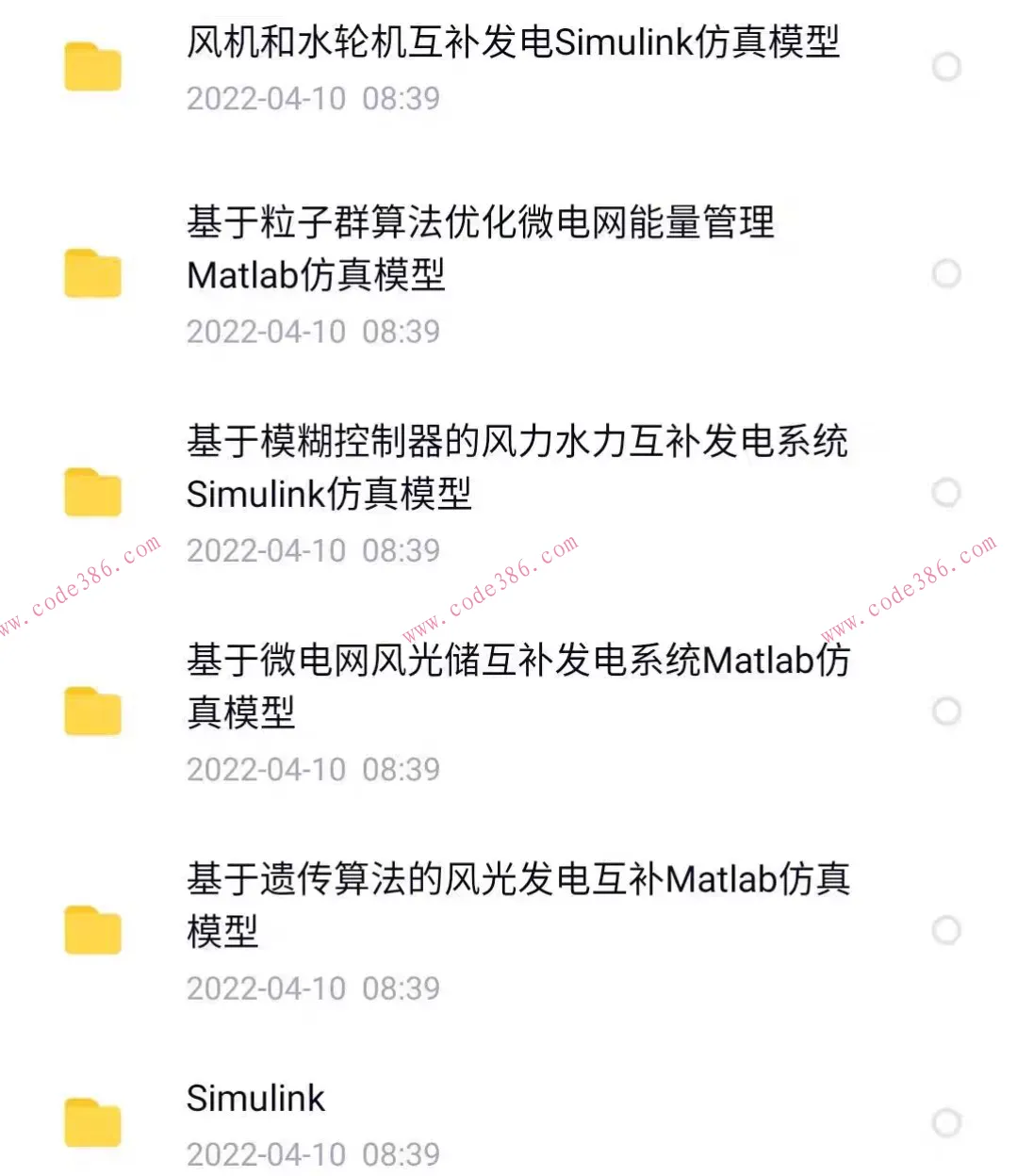
Task: Tick the circle beside 基于模糊控制器 folder entry
Action: [x=945, y=491]
